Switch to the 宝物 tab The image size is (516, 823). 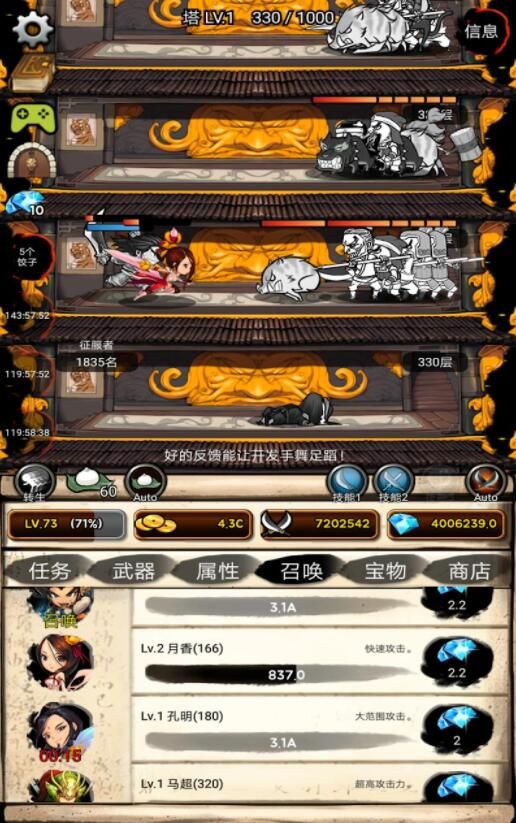[385, 571]
